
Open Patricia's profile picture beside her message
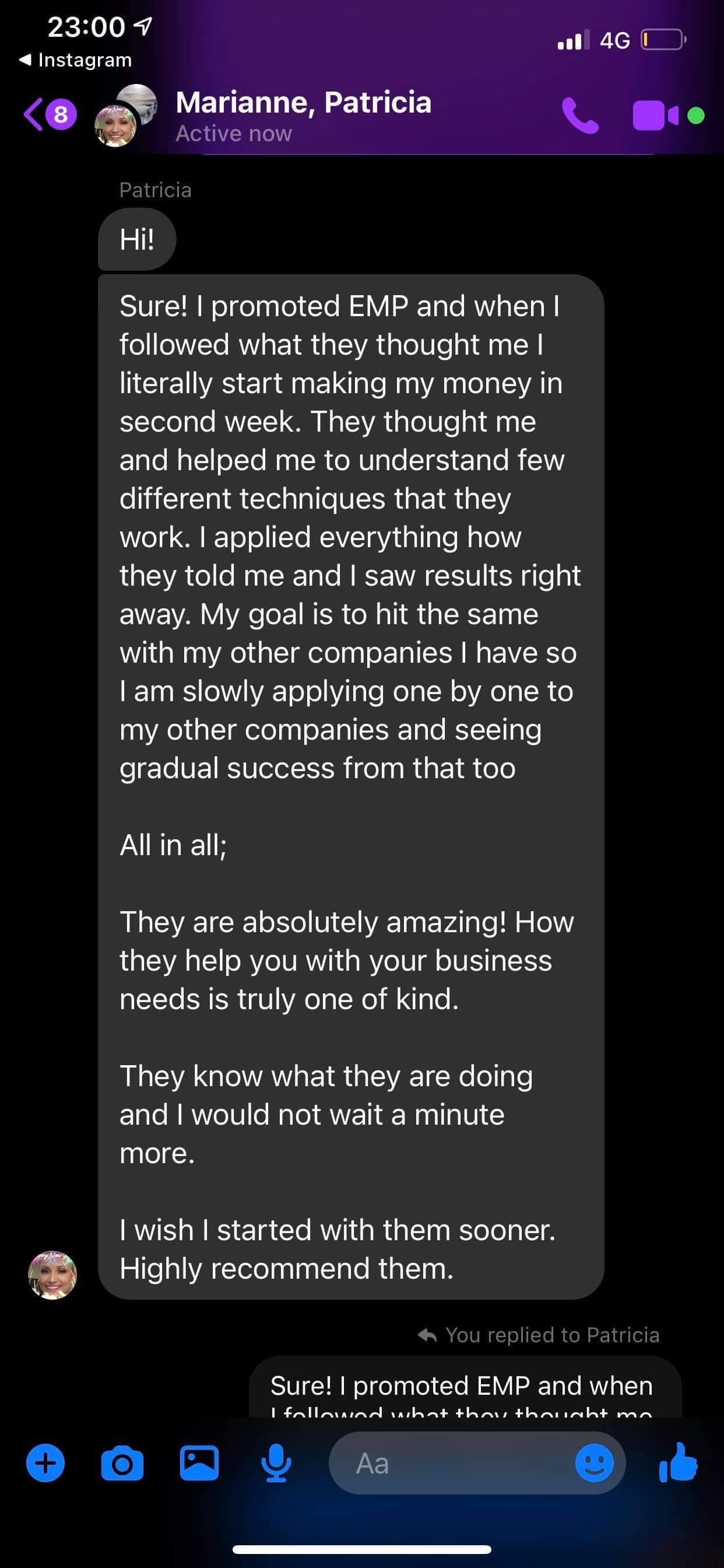click(53, 1275)
